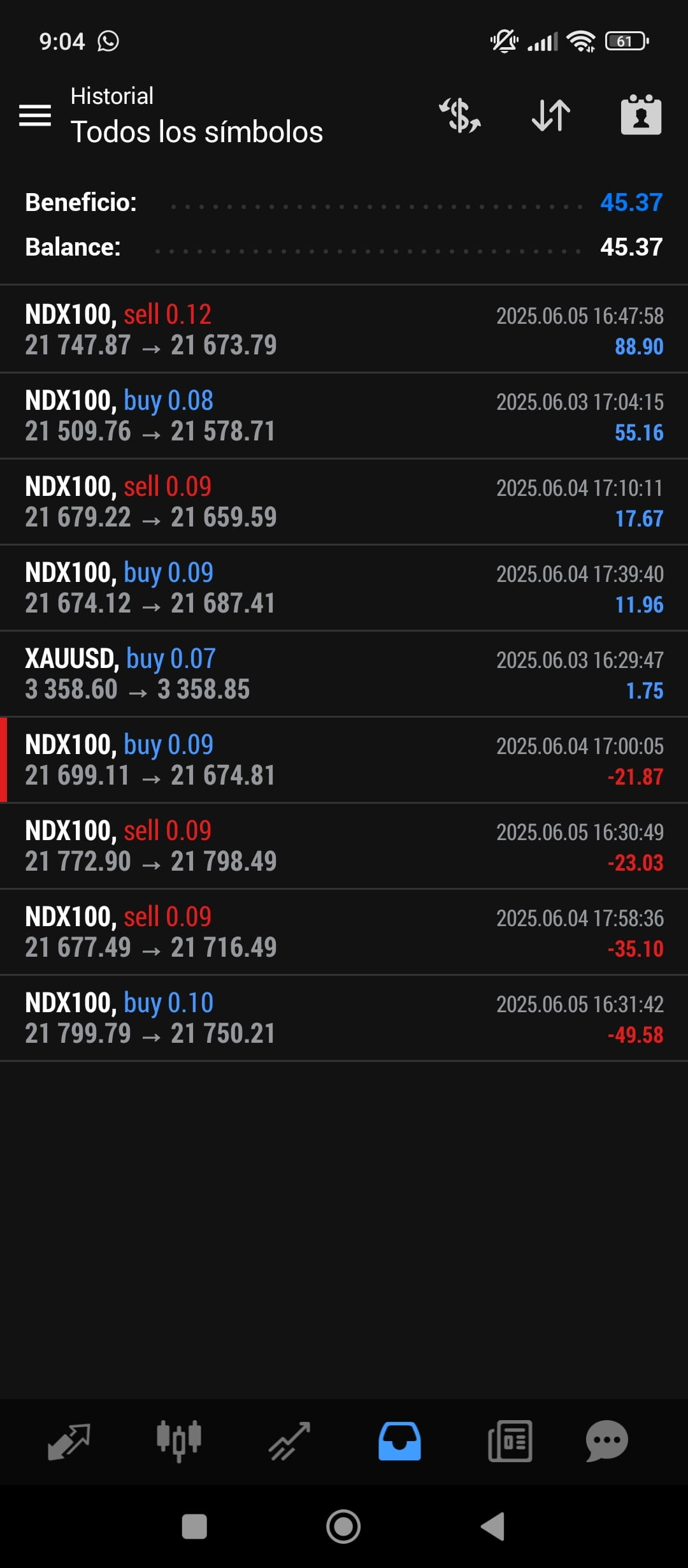Open the chat messages tab

(x=607, y=1441)
